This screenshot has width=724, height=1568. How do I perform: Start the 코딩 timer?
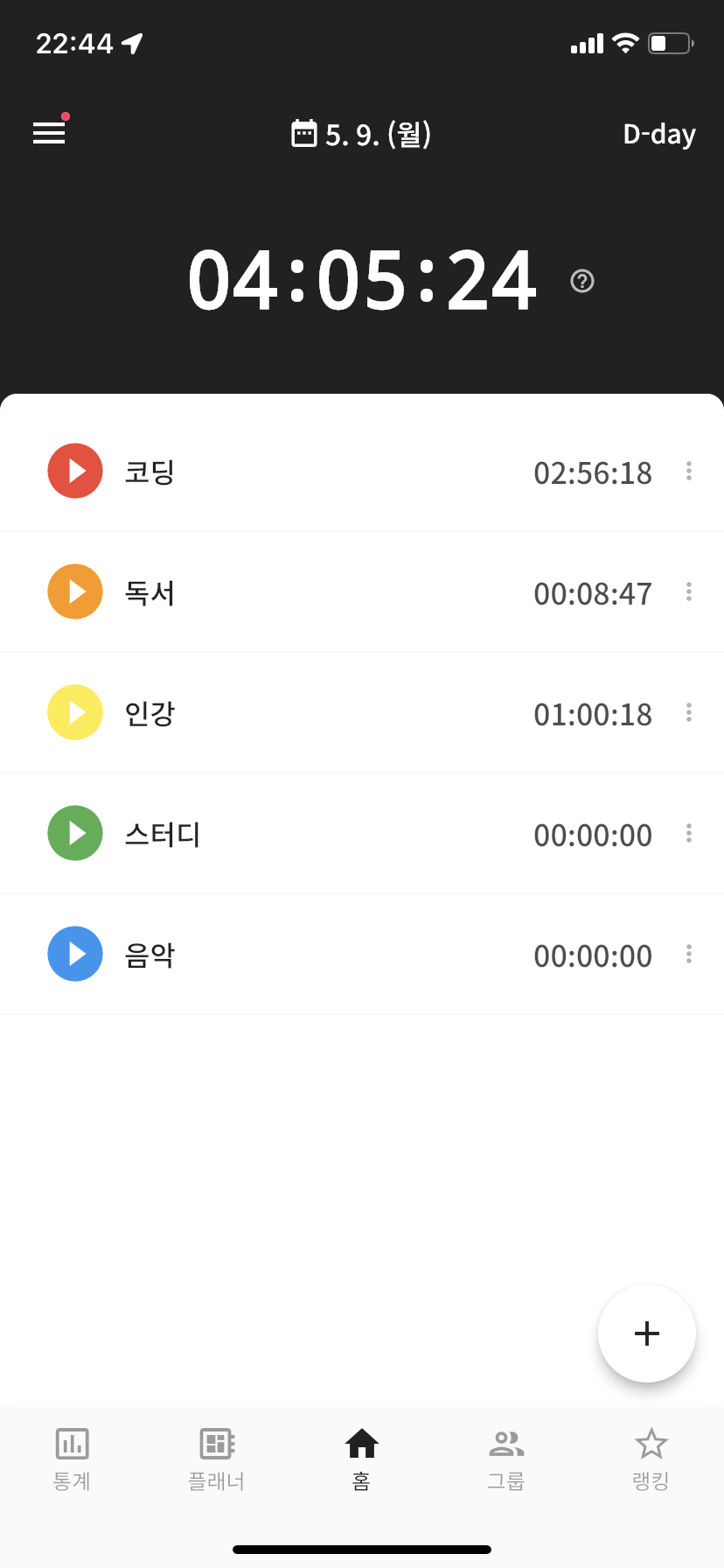click(75, 471)
